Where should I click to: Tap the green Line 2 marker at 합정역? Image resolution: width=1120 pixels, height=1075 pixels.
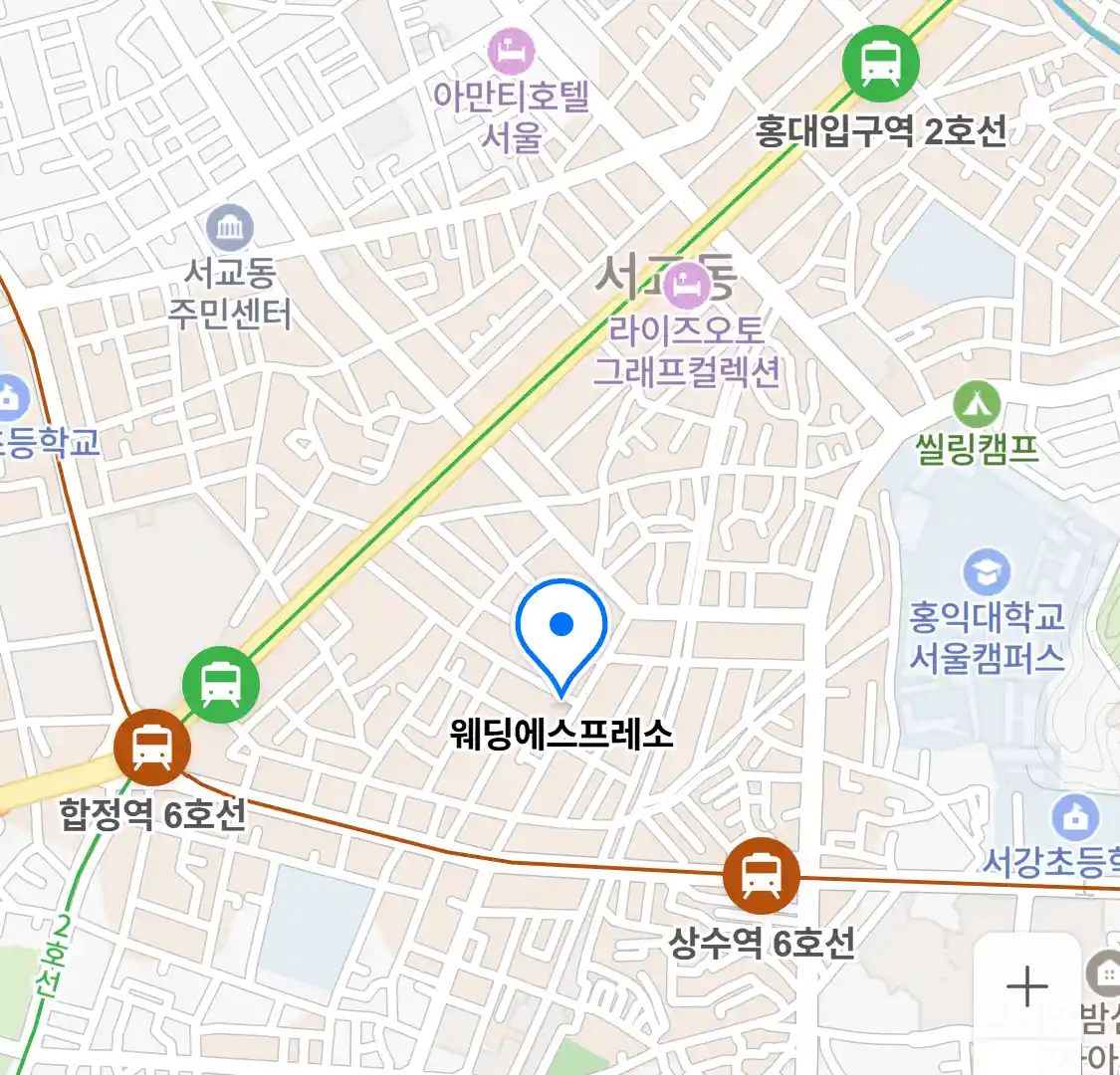(x=220, y=685)
